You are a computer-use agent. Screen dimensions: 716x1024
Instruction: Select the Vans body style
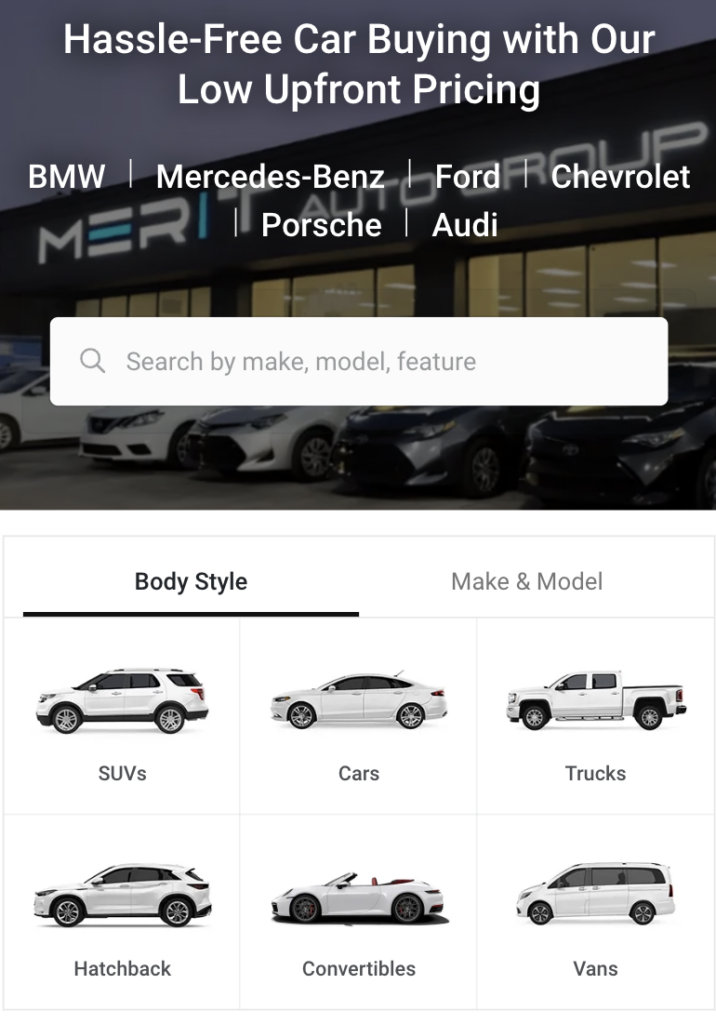[595, 913]
